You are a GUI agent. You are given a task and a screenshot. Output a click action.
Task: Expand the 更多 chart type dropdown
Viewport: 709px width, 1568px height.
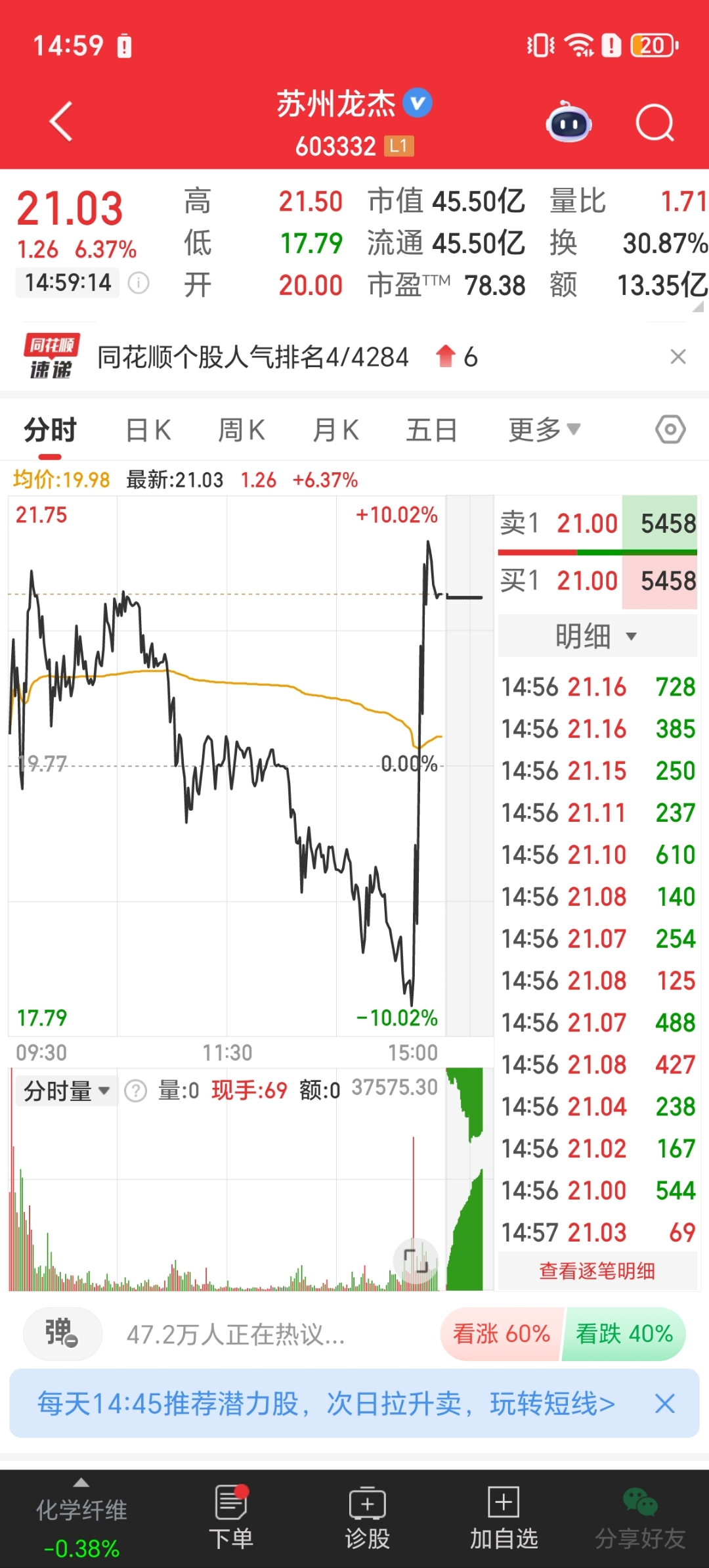(x=542, y=429)
